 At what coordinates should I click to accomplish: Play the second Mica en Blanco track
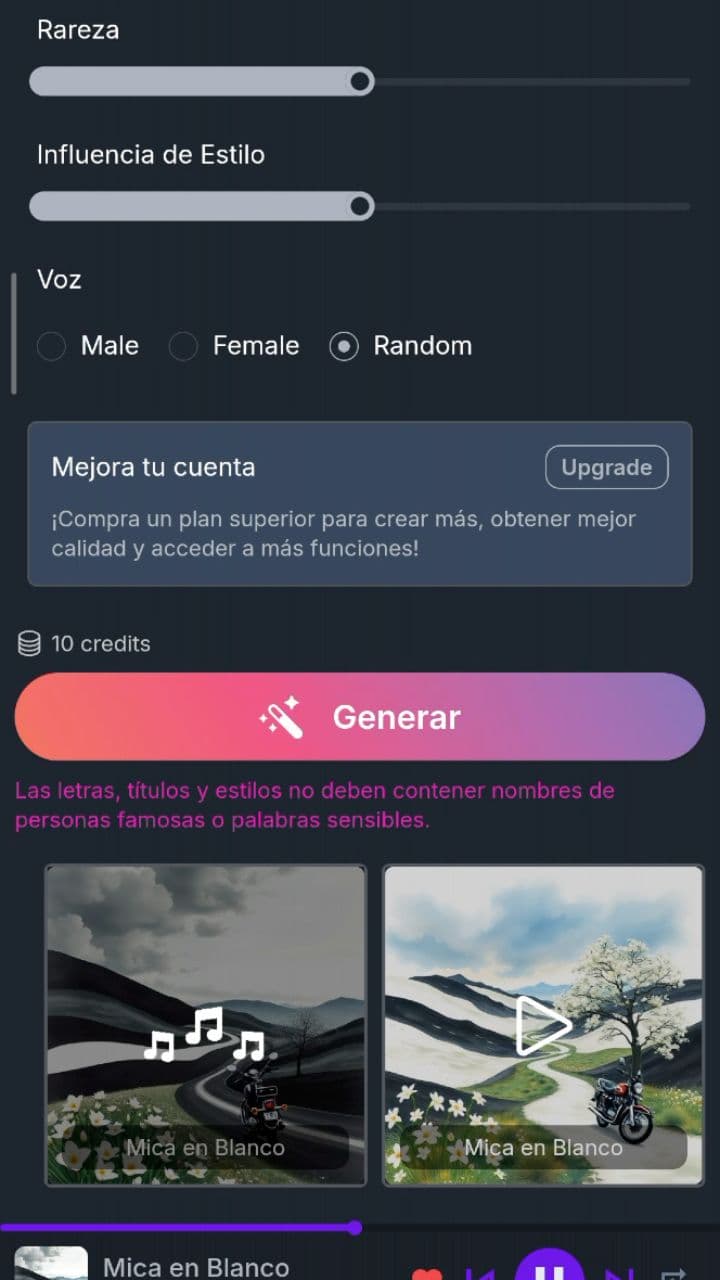click(x=543, y=1024)
